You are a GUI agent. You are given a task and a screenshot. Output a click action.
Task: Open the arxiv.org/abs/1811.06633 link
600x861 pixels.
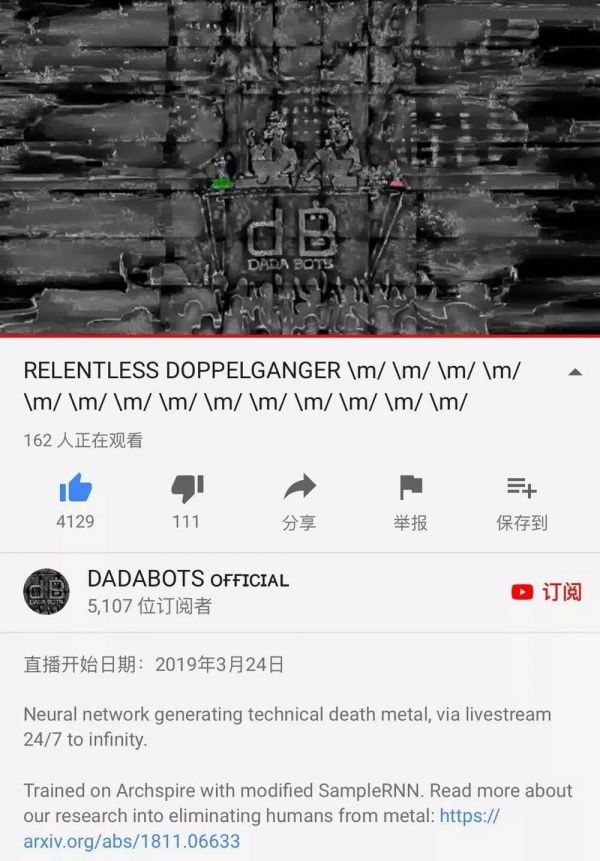(x=132, y=841)
